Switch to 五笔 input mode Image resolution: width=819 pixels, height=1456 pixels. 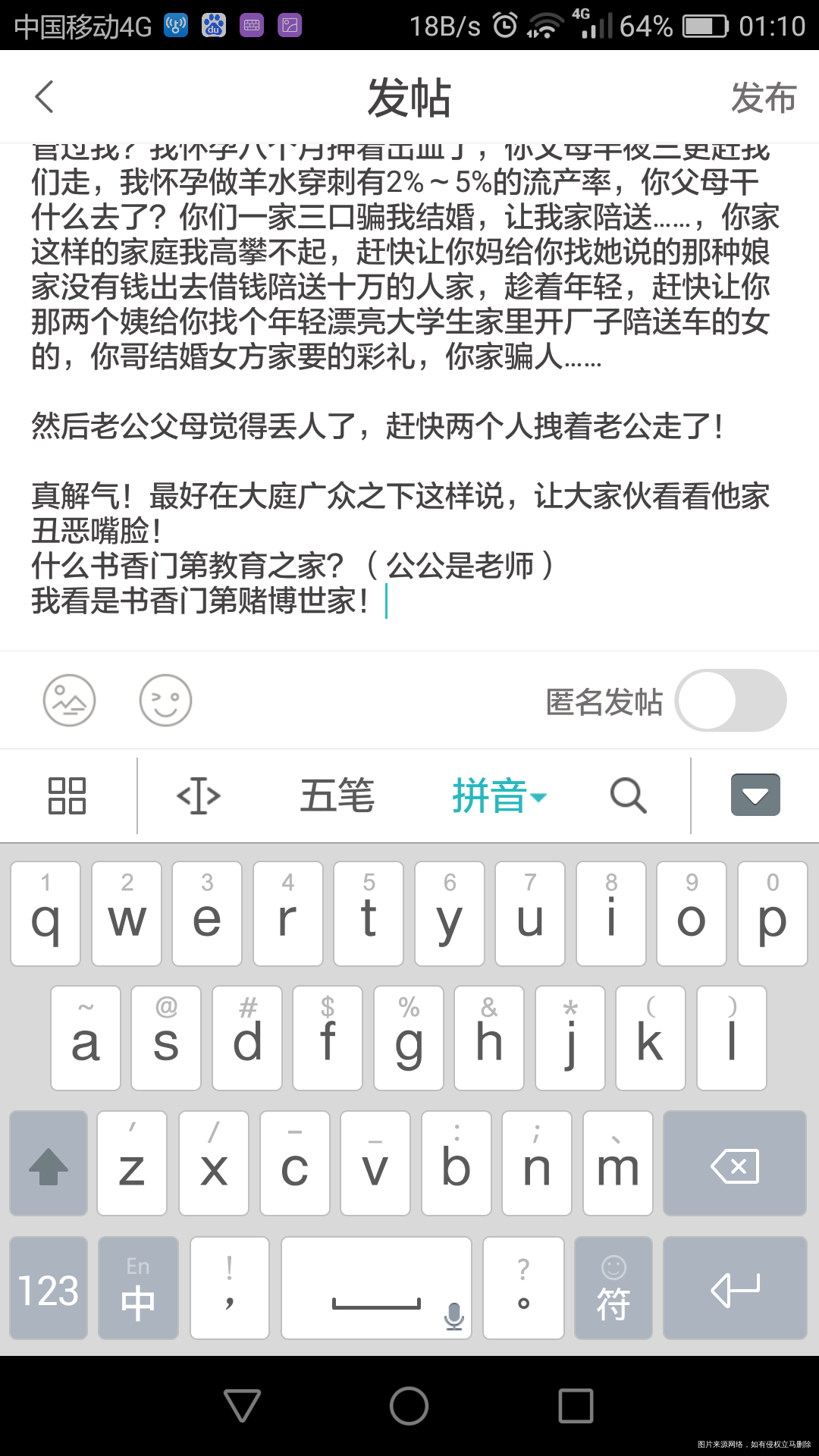[x=337, y=795]
